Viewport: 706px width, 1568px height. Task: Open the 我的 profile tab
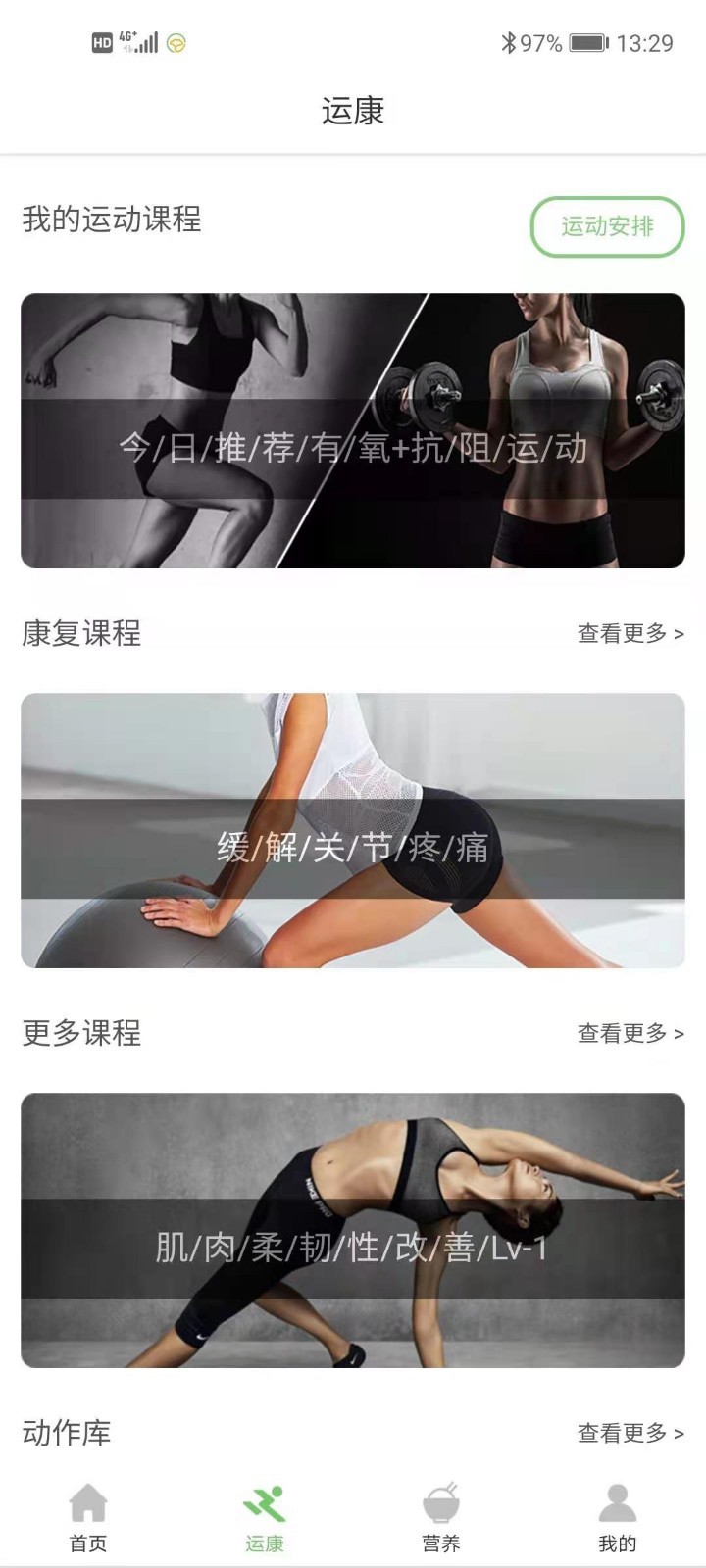(x=618, y=1518)
